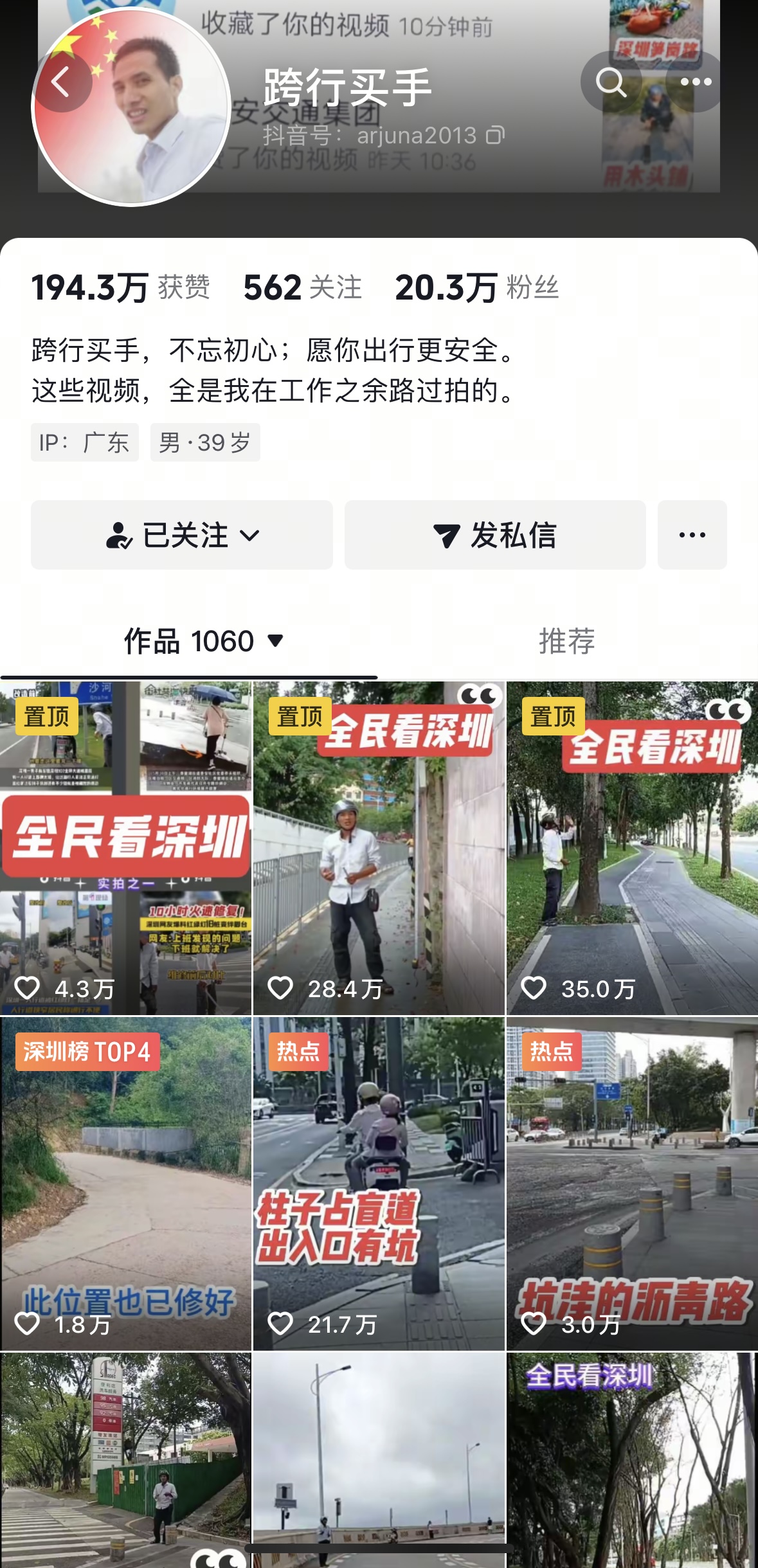
Task: Open the 深圳榜 TOP4 video
Action: pos(126,1183)
